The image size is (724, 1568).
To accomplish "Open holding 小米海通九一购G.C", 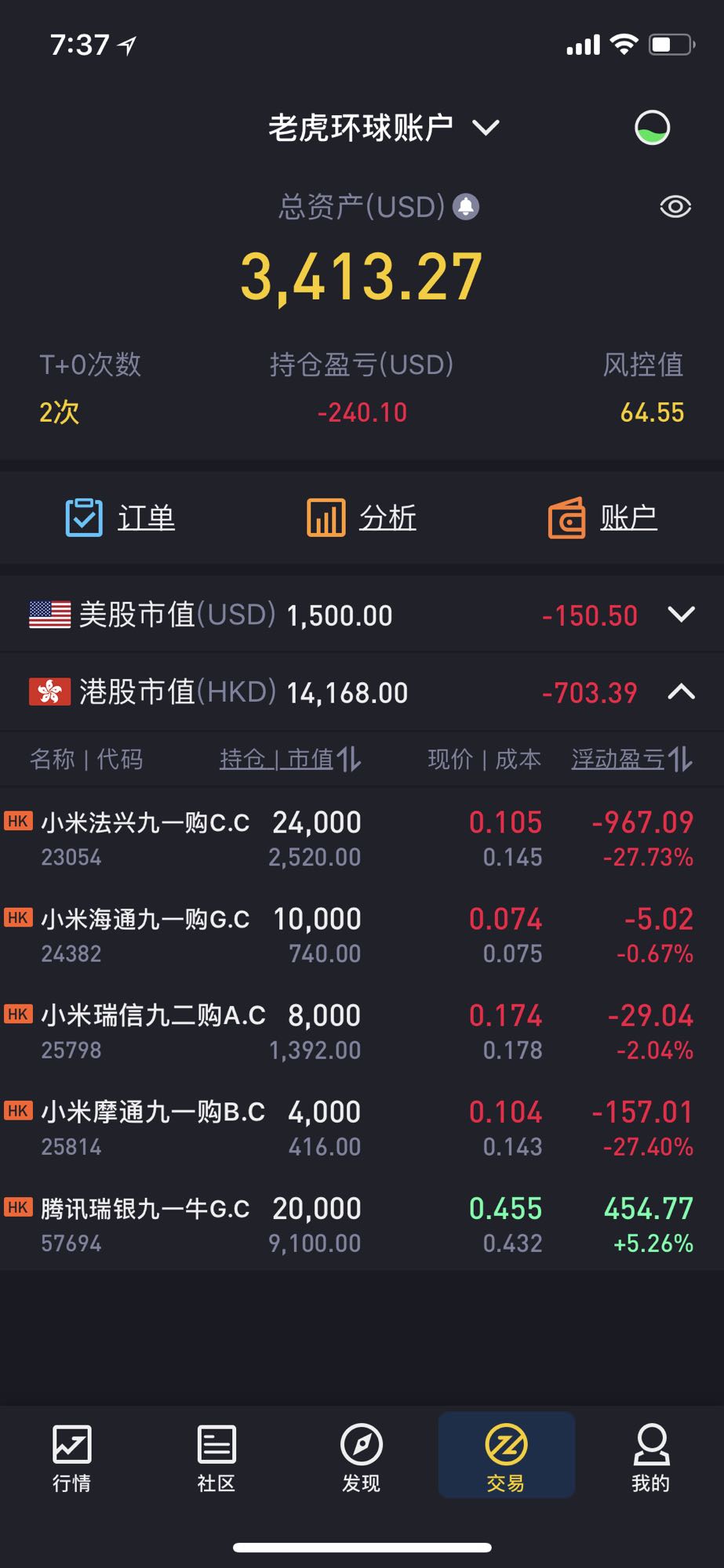I will [x=362, y=935].
